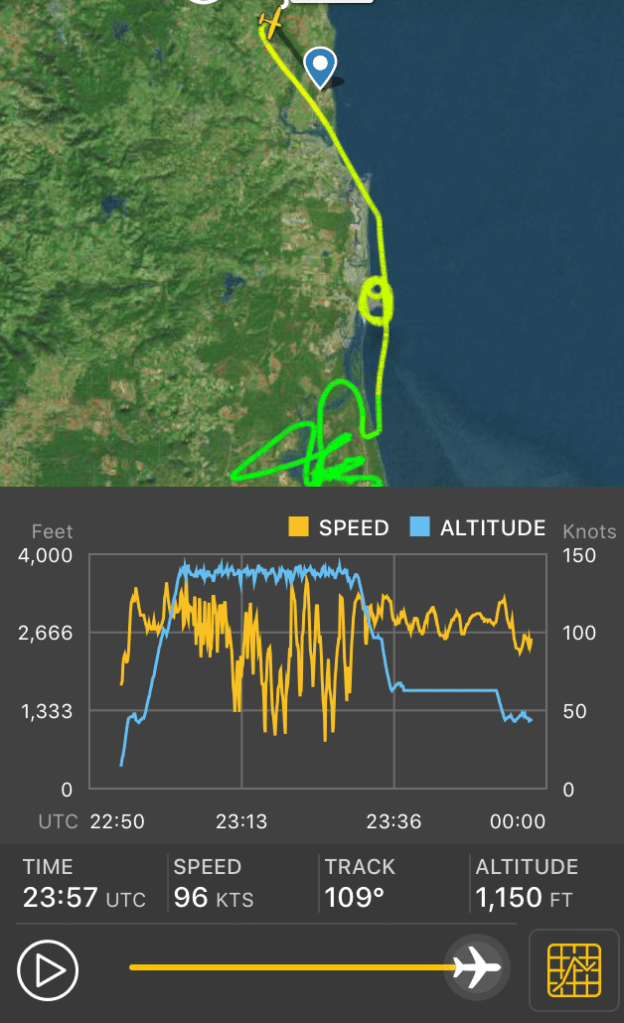Toggle the speed and altitude graph
This screenshot has width=624, height=1023.
tap(575, 969)
